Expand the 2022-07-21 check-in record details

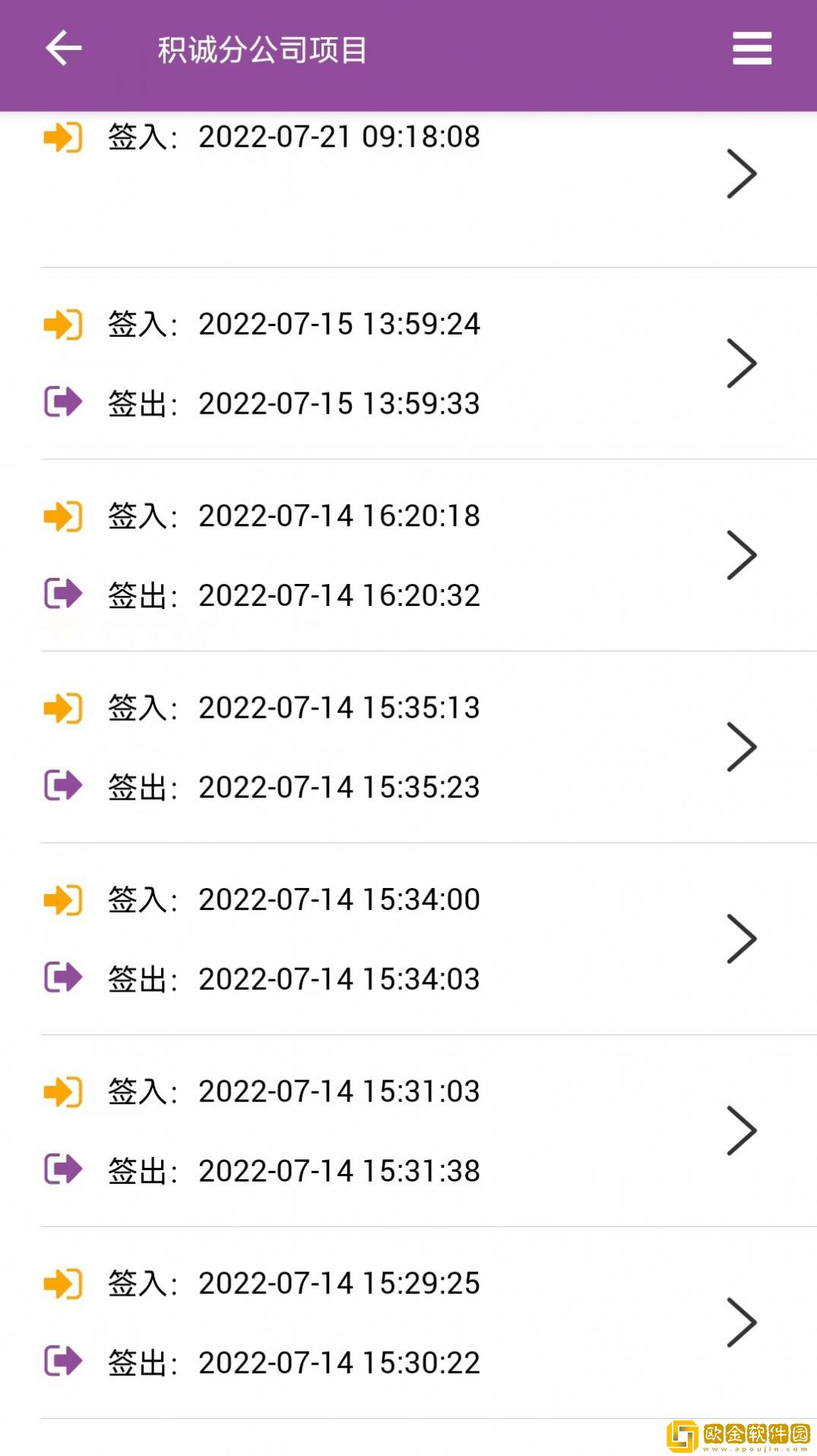pyautogui.click(x=740, y=173)
